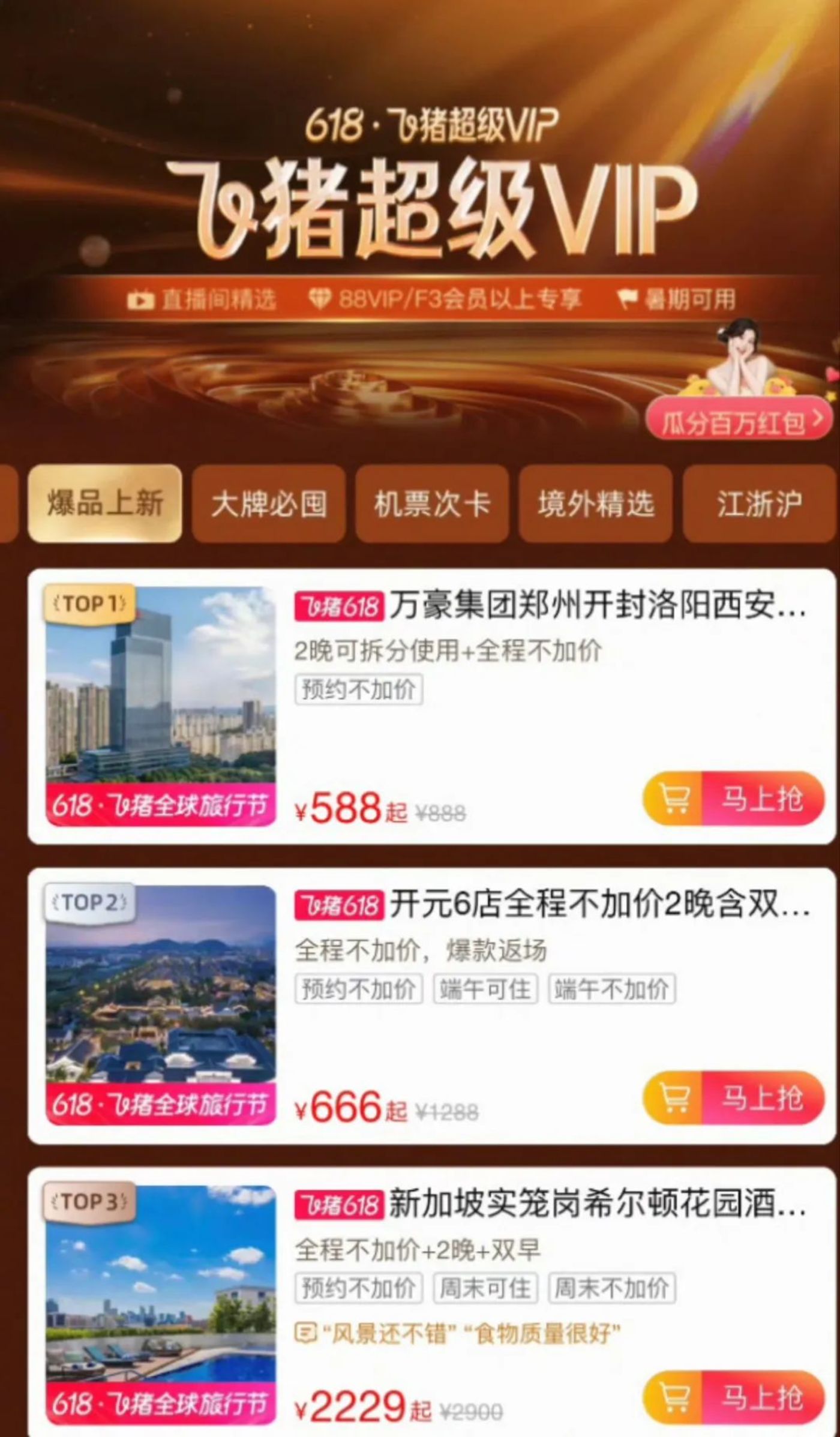Select the 爆品上新 tab
840x1437 pixels.
coord(105,503)
